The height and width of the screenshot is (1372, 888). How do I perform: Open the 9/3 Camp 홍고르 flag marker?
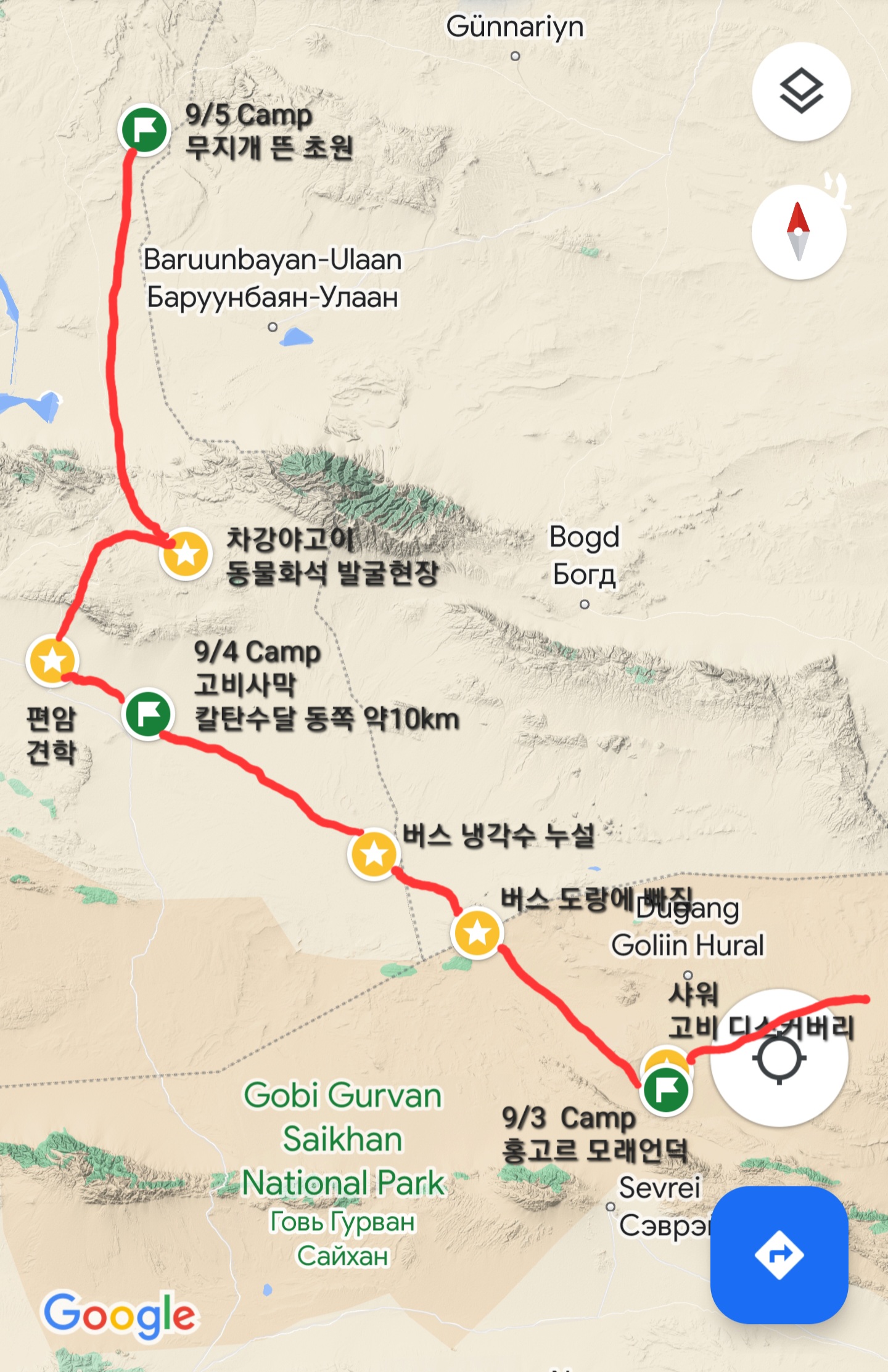[667, 1090]
